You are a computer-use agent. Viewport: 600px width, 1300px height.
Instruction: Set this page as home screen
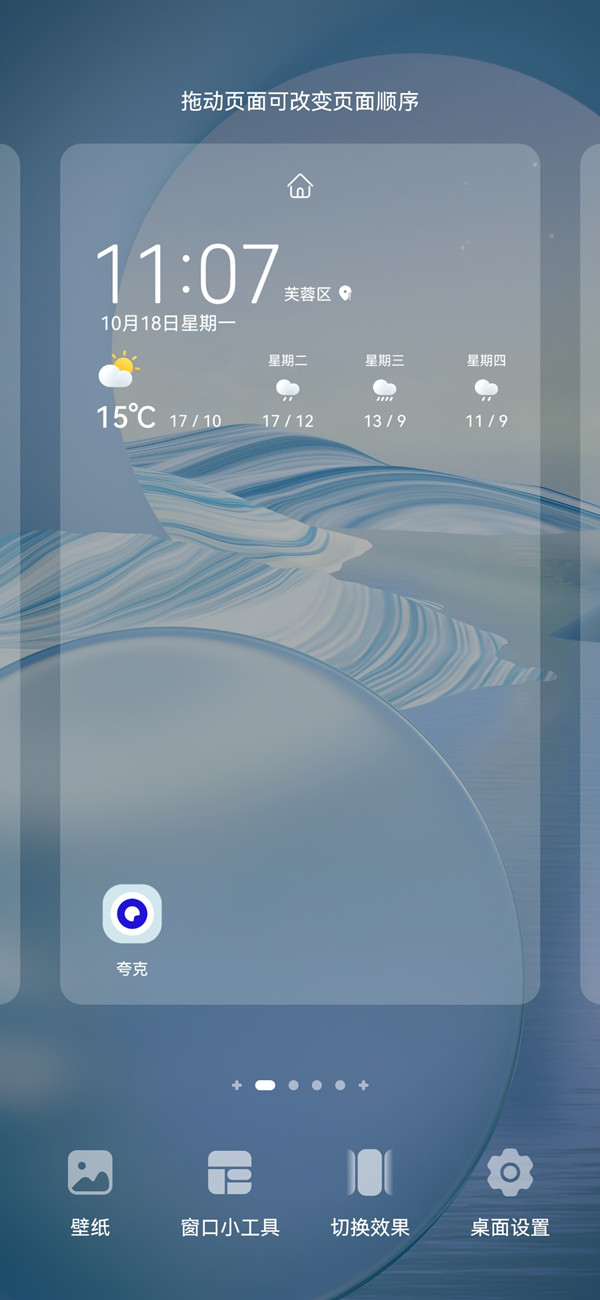coord(300,186)
